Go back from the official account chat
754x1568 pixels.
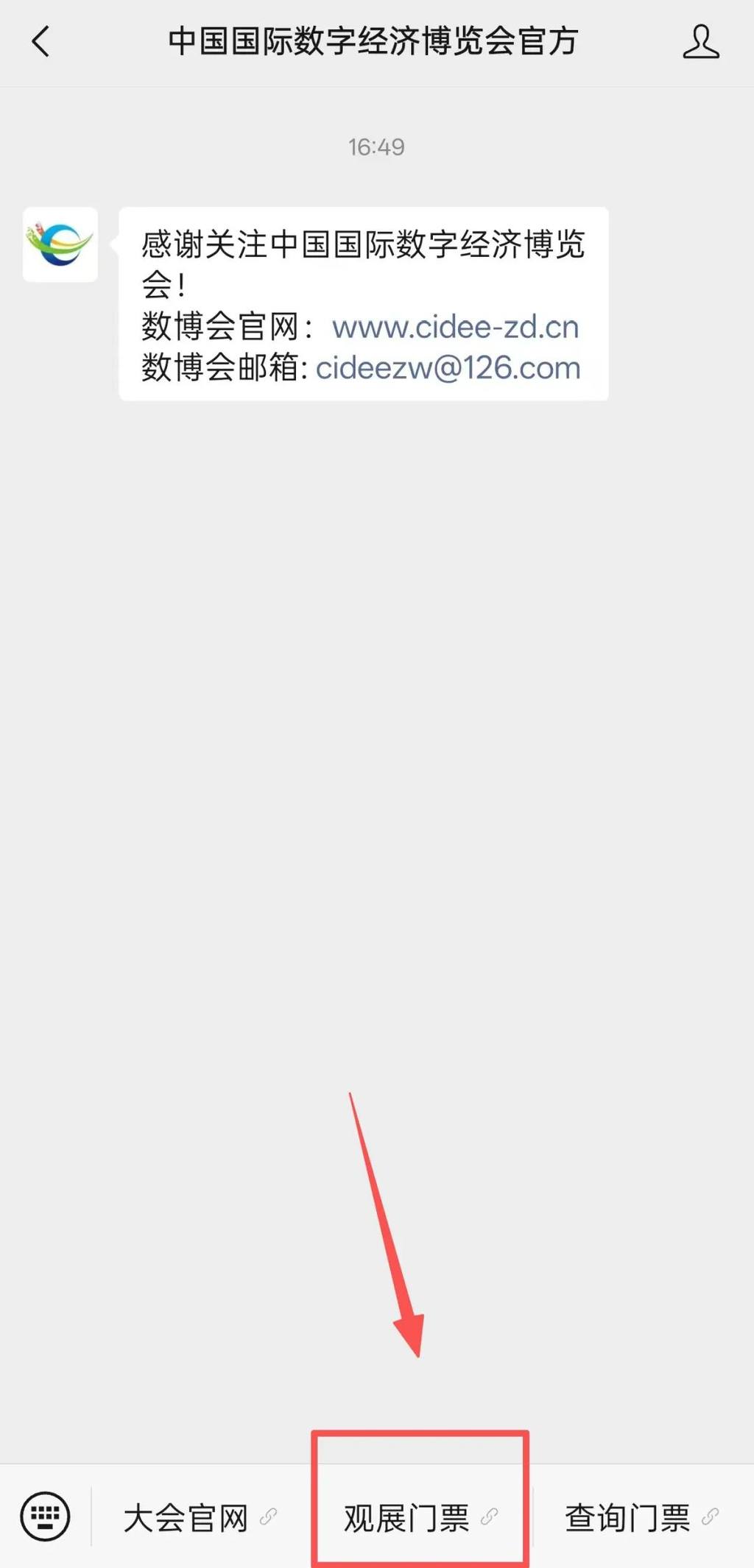click(x=41, y=41)
